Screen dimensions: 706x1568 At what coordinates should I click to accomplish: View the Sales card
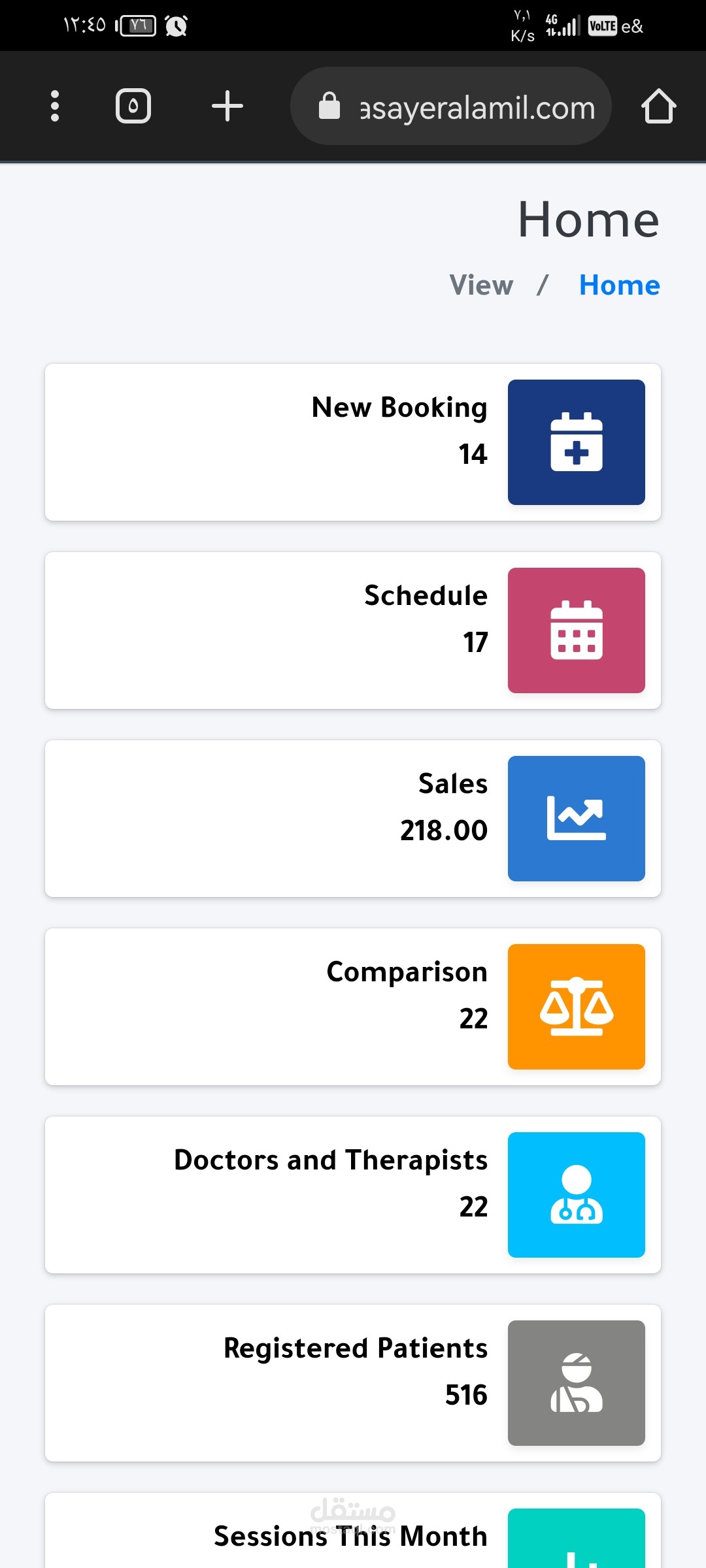point(353,819)
